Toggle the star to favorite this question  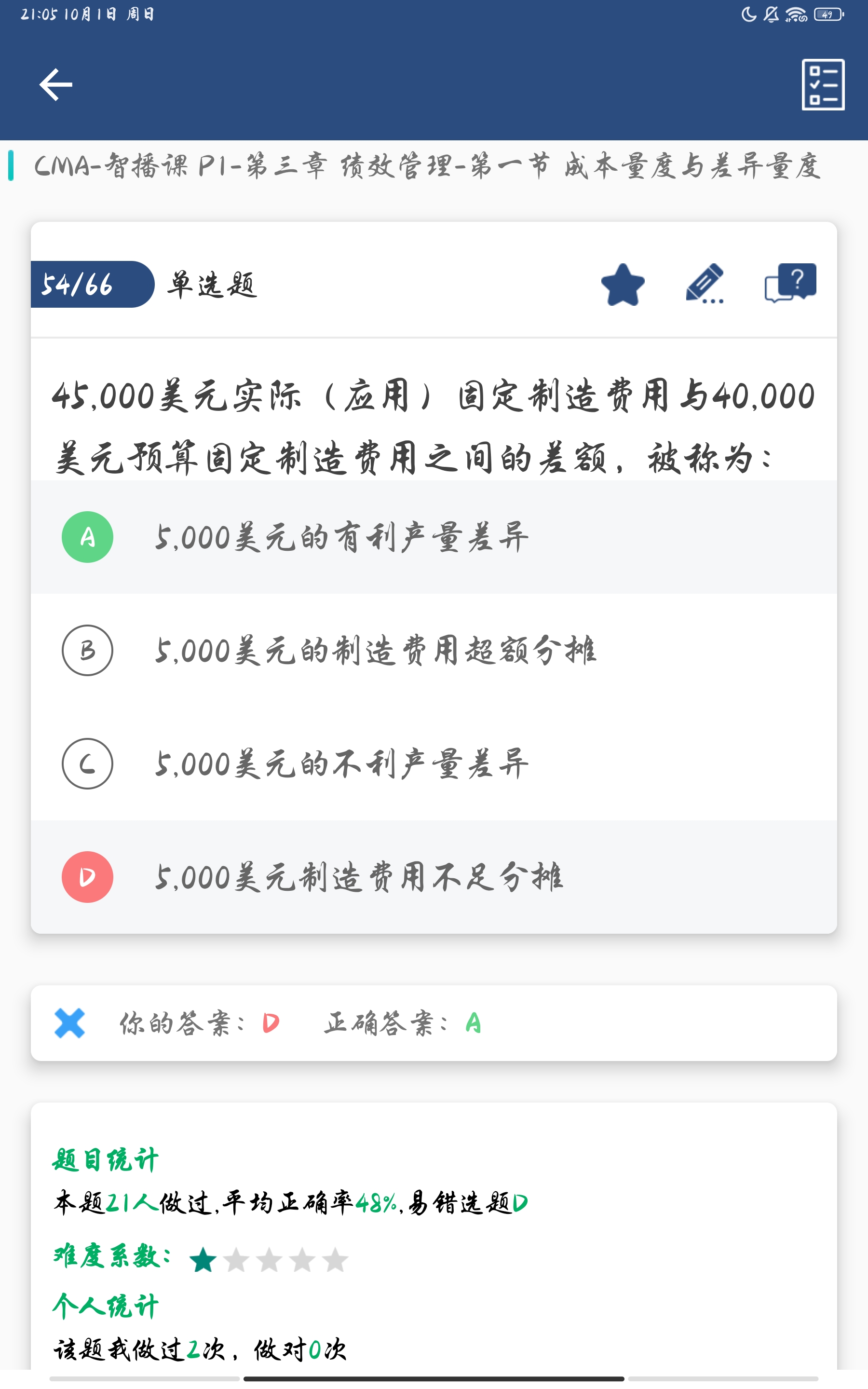(622, 285)
